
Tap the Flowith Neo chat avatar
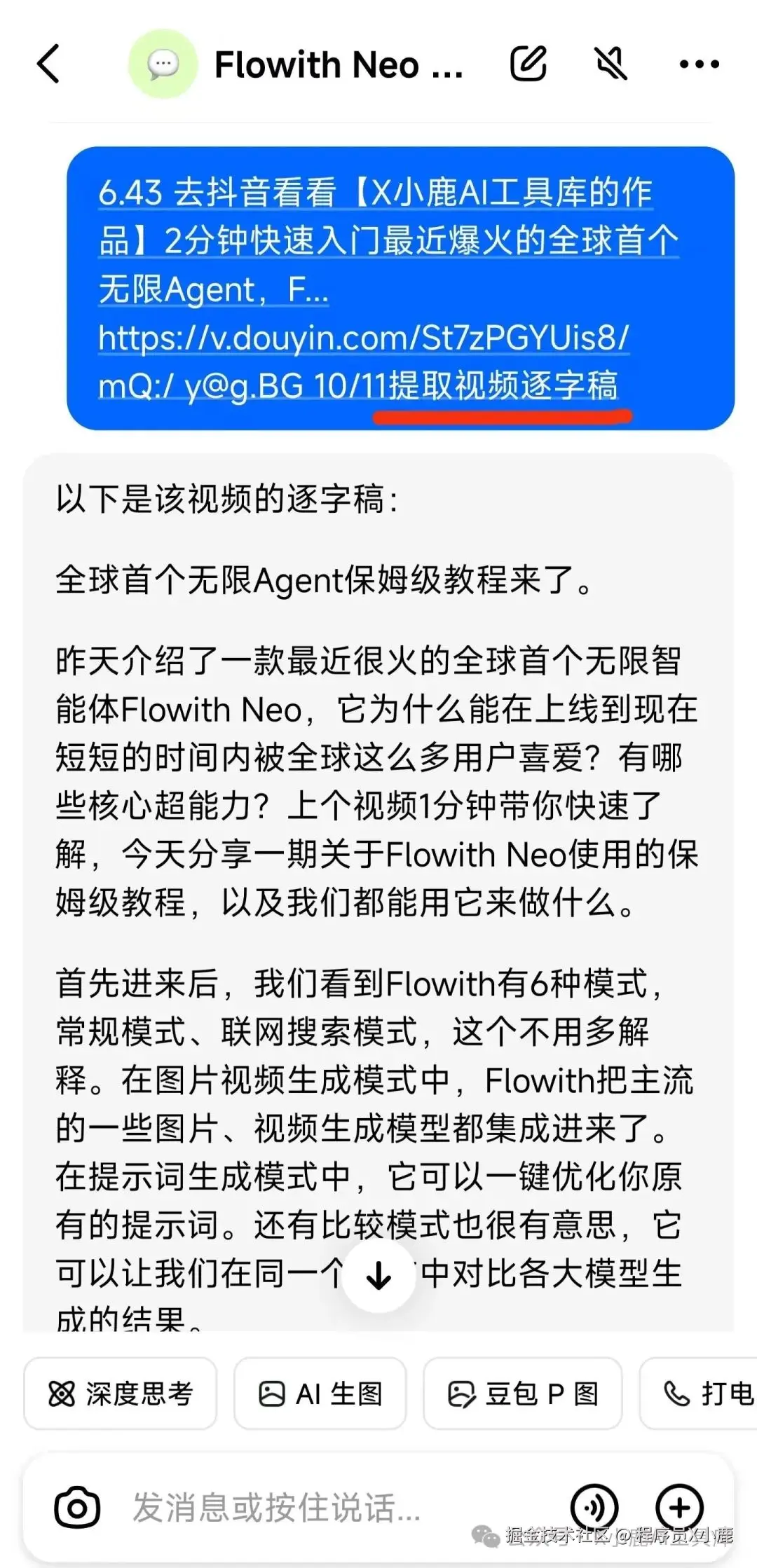tap(163, 65)
